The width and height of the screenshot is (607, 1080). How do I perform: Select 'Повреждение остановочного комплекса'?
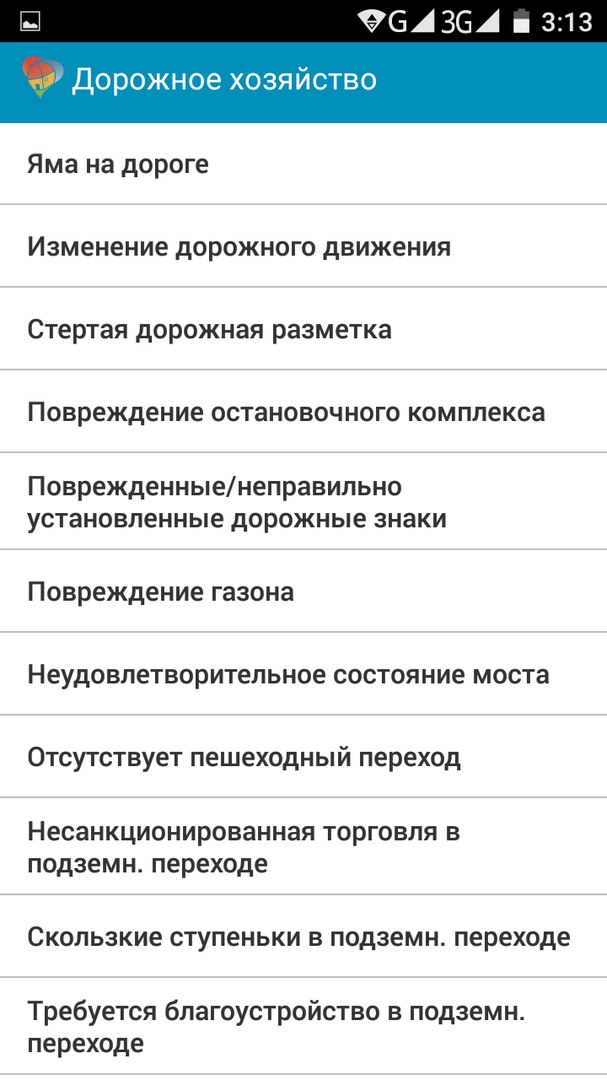tap(303, 411)
